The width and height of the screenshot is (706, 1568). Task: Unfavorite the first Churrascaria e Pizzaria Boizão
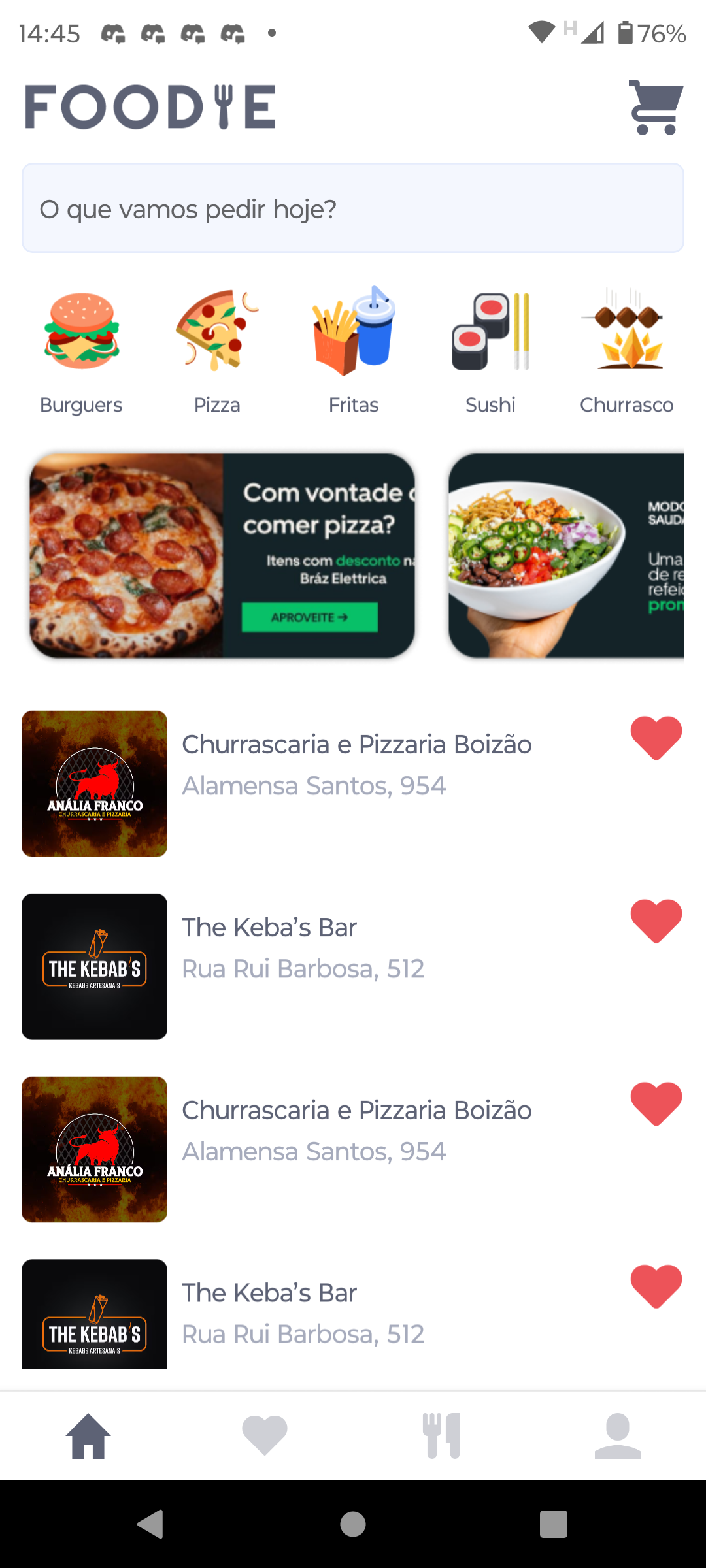[x=656, y=738]
